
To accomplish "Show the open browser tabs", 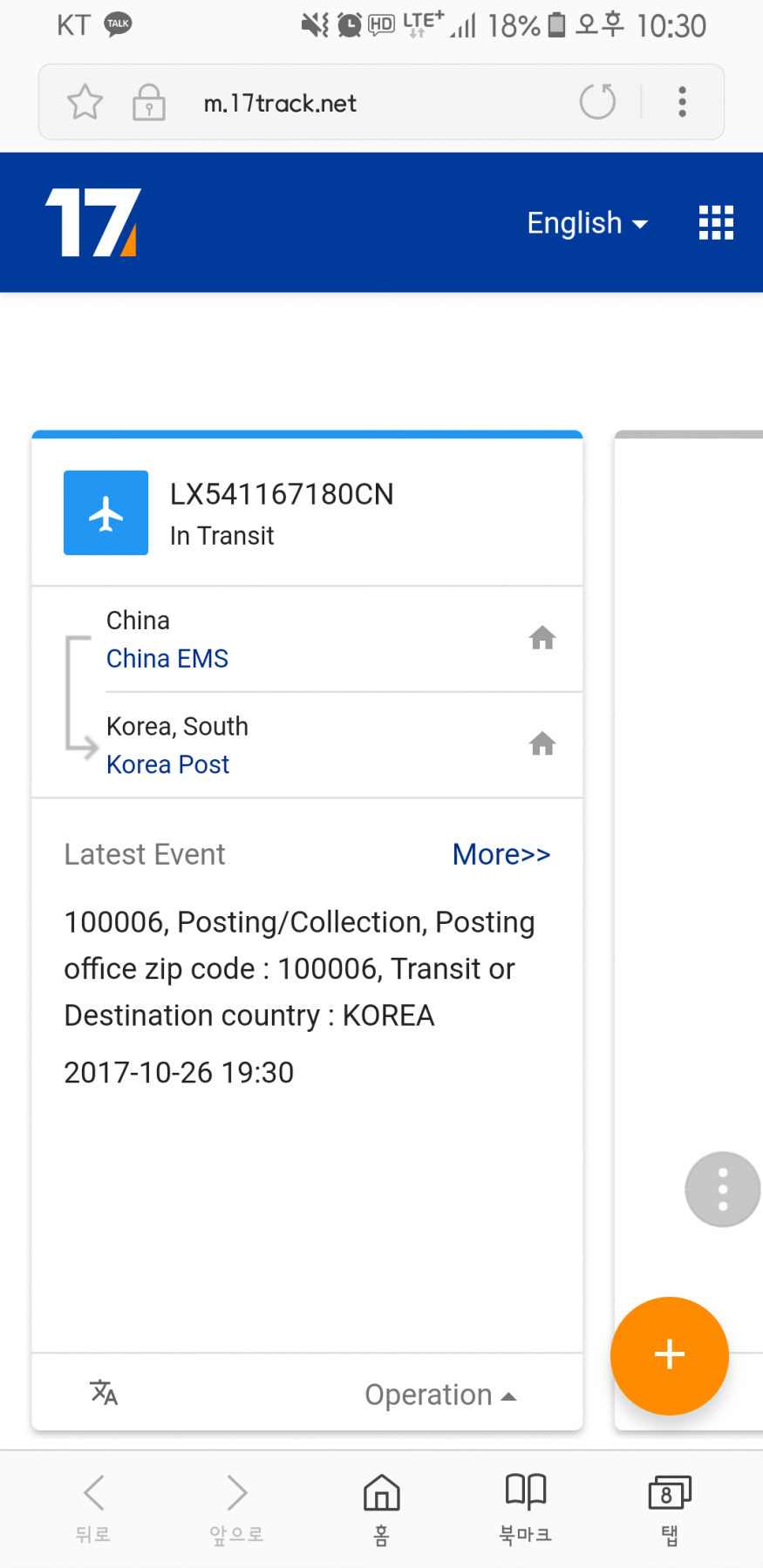I will [669, 1508].
